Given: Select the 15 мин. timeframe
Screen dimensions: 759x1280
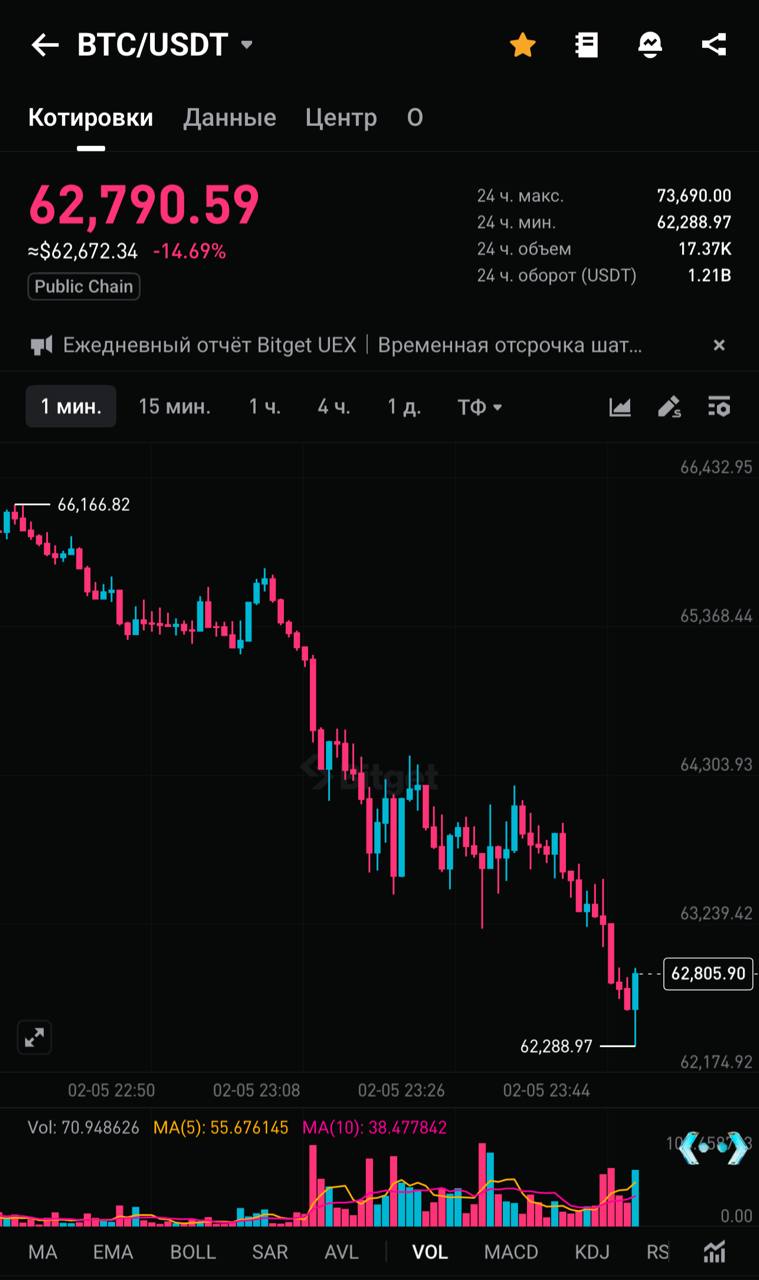Looking at the screenshot, I should [x=174, y=407].
